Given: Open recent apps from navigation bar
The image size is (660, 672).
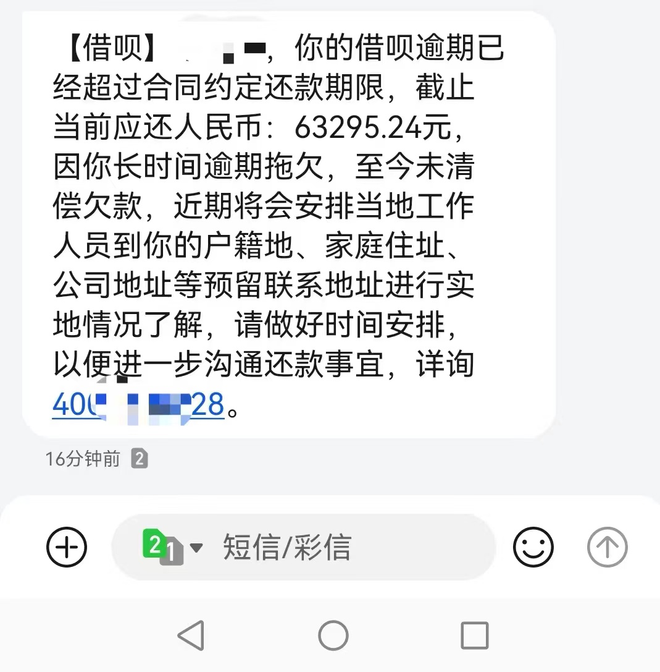Looking at the screenshot, I should (474, 635).
